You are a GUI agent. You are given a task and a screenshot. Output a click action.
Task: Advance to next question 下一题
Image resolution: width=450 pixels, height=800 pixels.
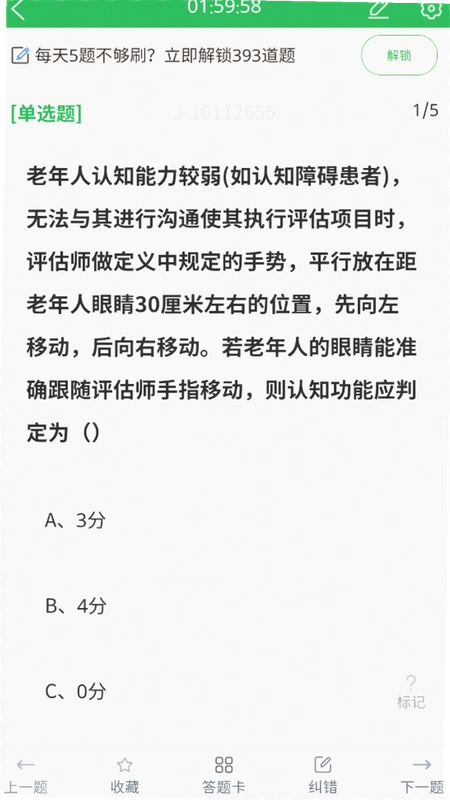tap(422, 776)
